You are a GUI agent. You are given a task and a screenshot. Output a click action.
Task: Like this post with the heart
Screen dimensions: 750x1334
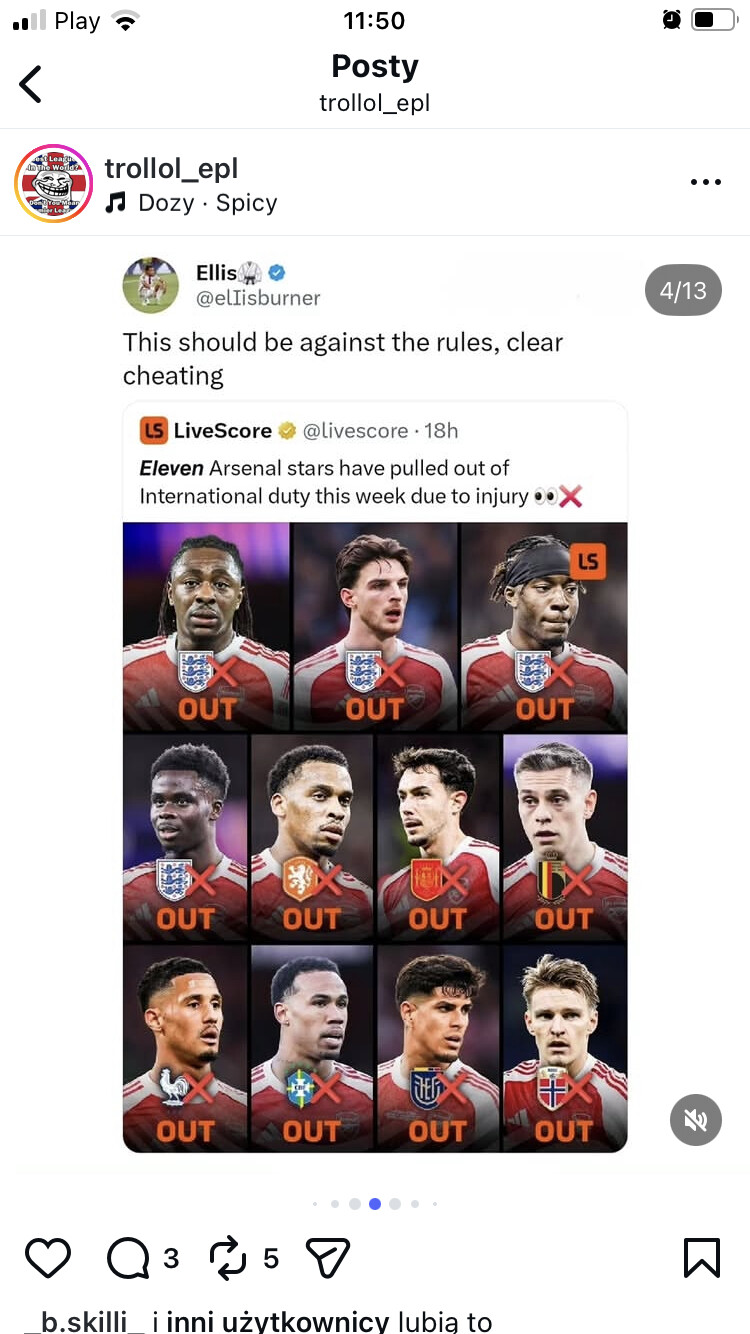point(47,1257)
